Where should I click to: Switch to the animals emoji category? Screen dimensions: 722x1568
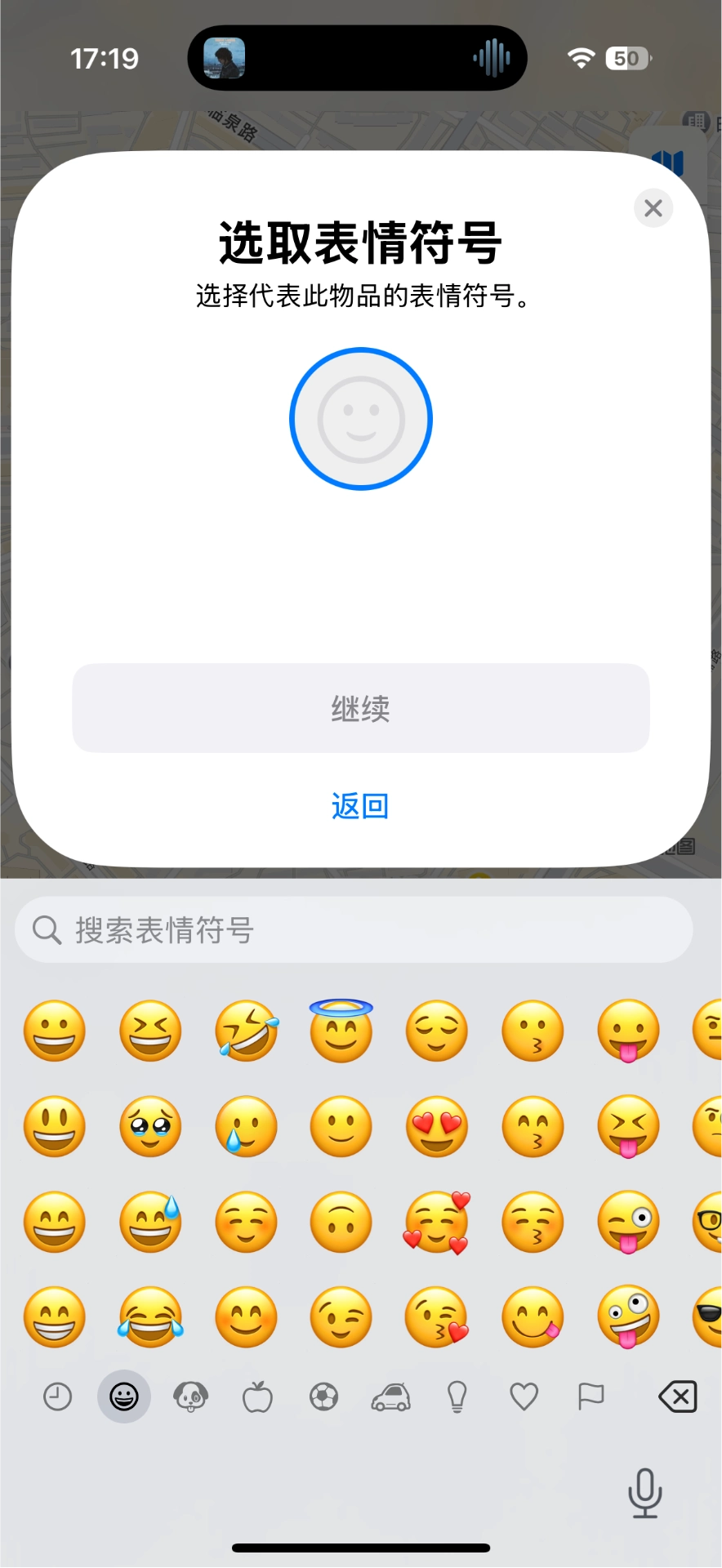tap(191, 1396)
